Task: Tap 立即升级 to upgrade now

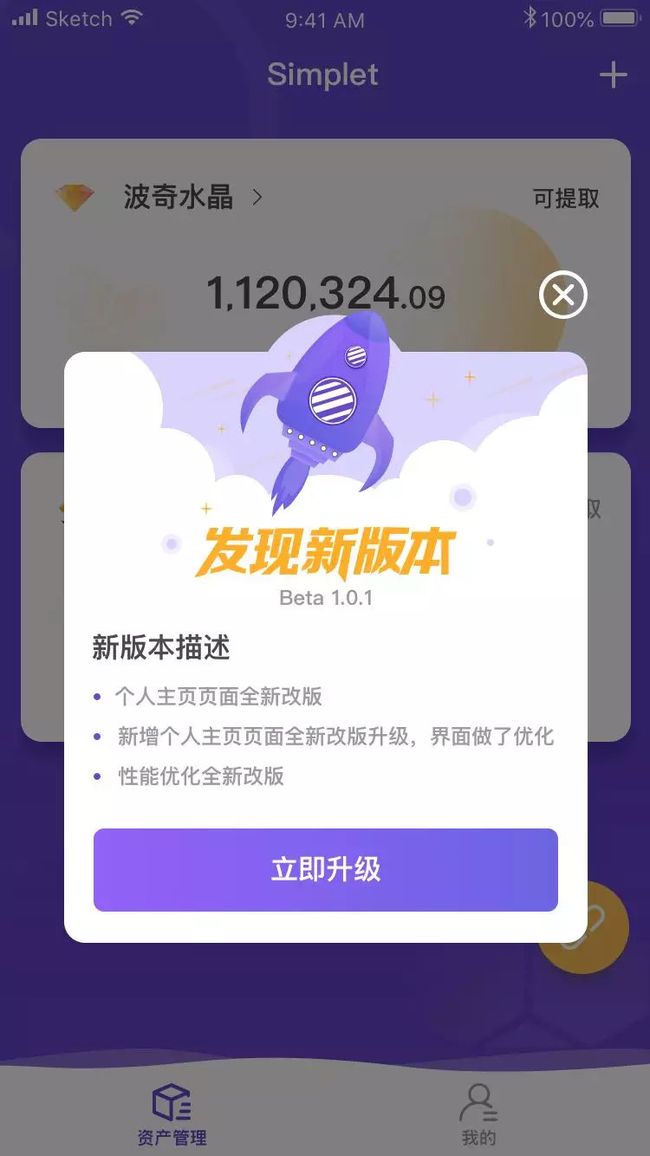Action: click(x=325, y=870)
